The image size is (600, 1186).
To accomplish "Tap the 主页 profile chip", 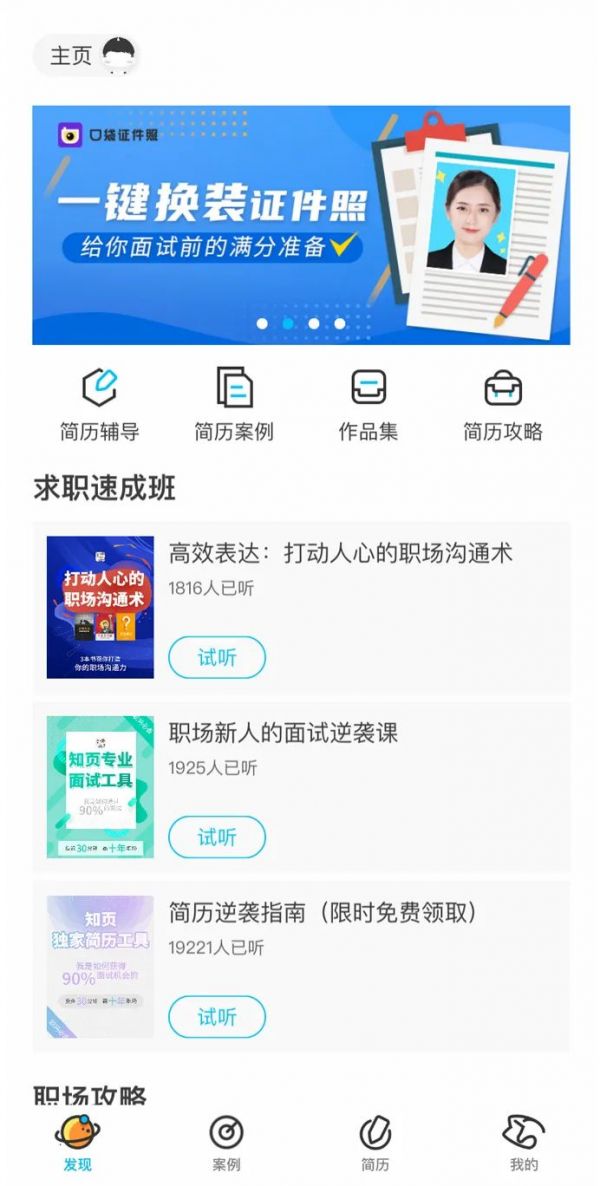I will pyautogui.click(x=86, y=55).
